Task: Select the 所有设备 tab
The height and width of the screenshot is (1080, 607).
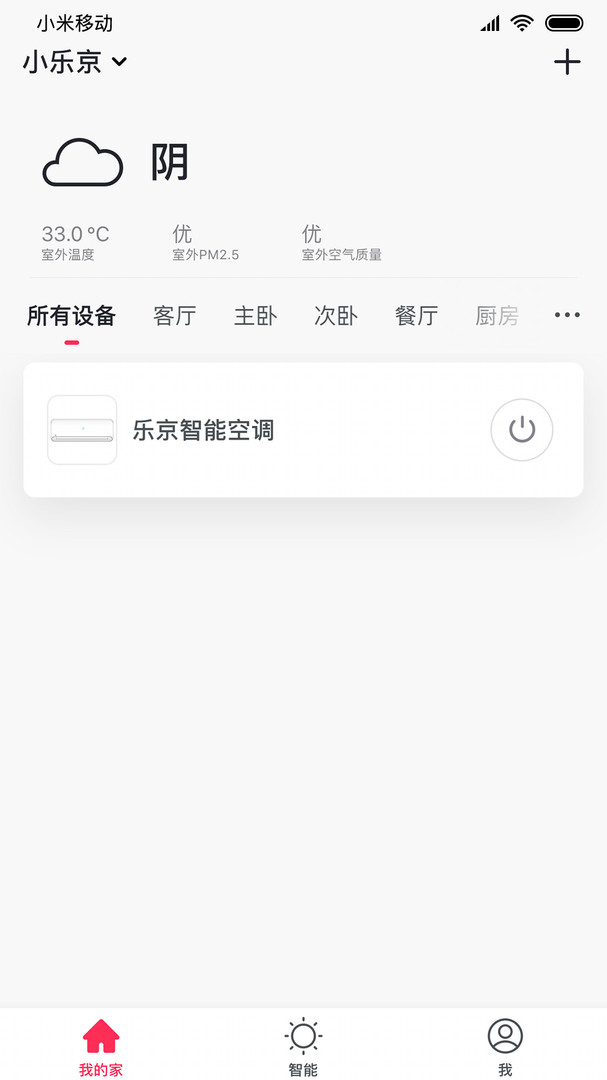Action: [71, 317]
